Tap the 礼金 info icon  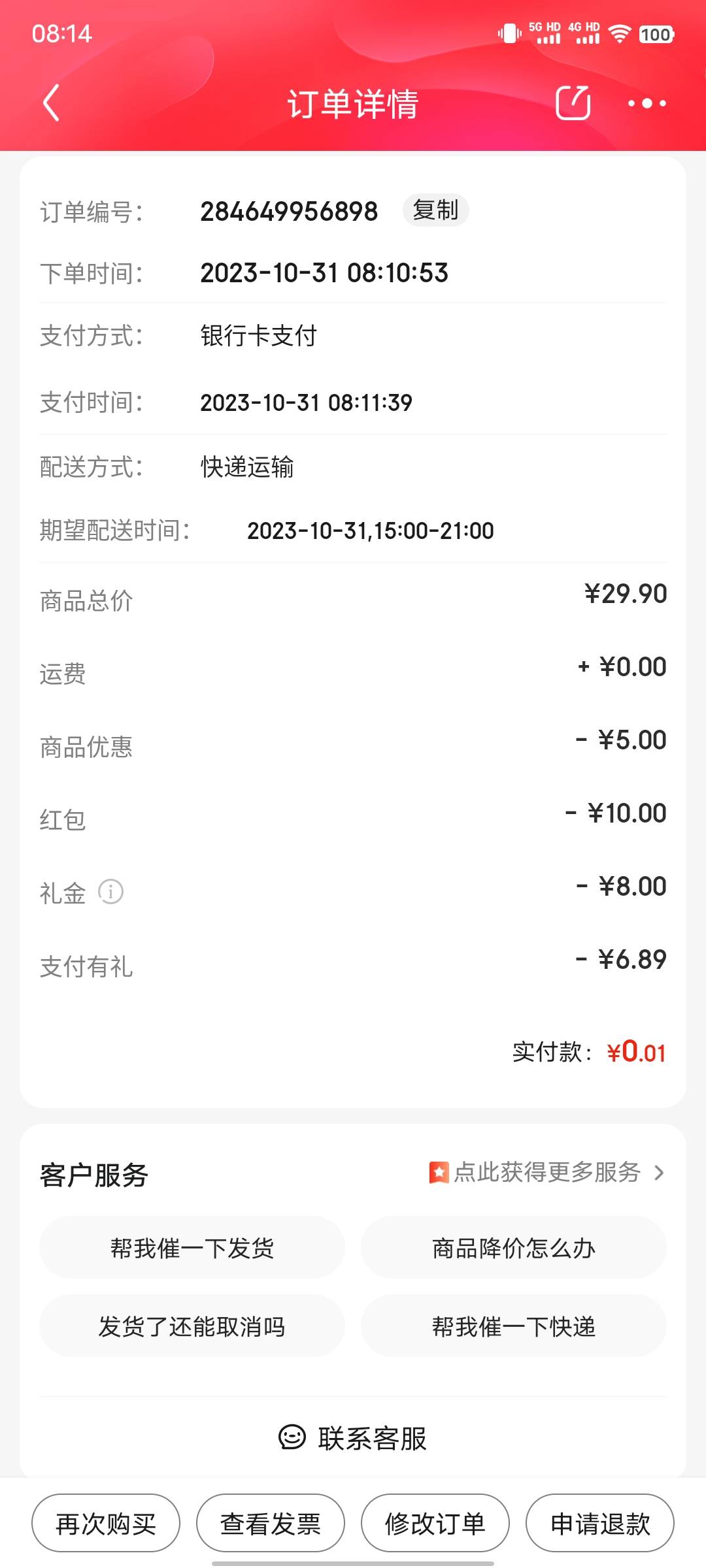click(110, 892)
